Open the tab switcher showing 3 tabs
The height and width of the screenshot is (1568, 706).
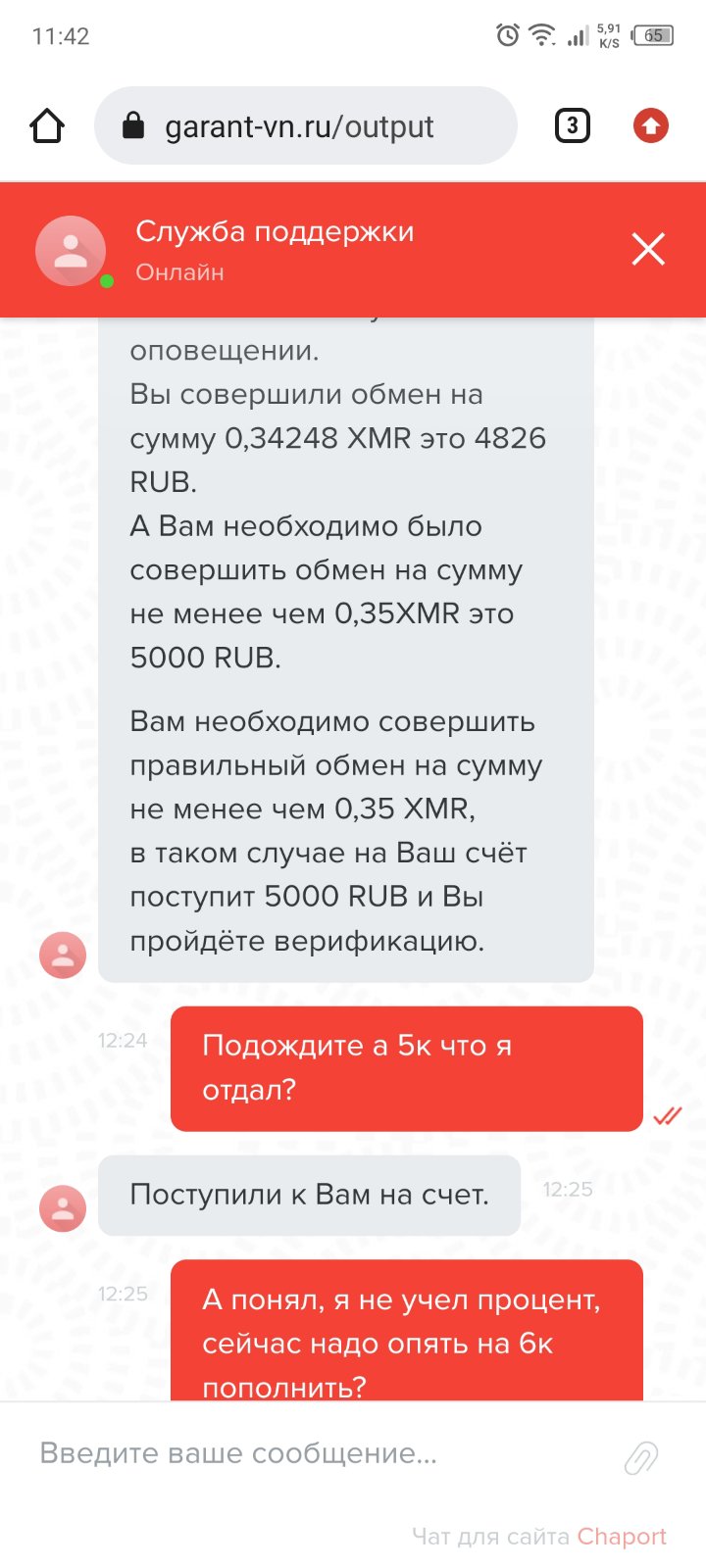(x=573, y=126)
